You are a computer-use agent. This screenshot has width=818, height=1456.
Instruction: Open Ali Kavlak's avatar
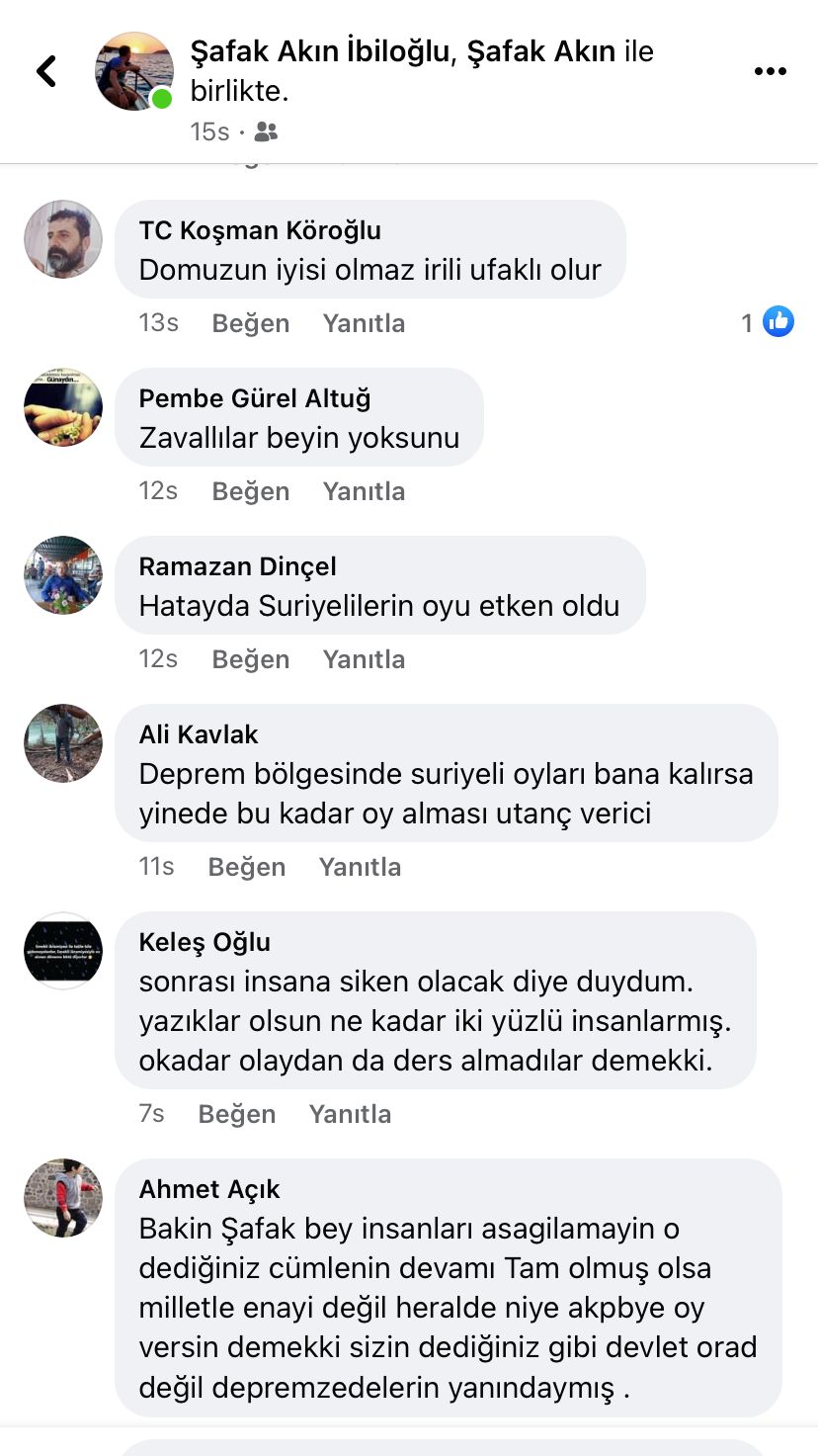(63, 743)
